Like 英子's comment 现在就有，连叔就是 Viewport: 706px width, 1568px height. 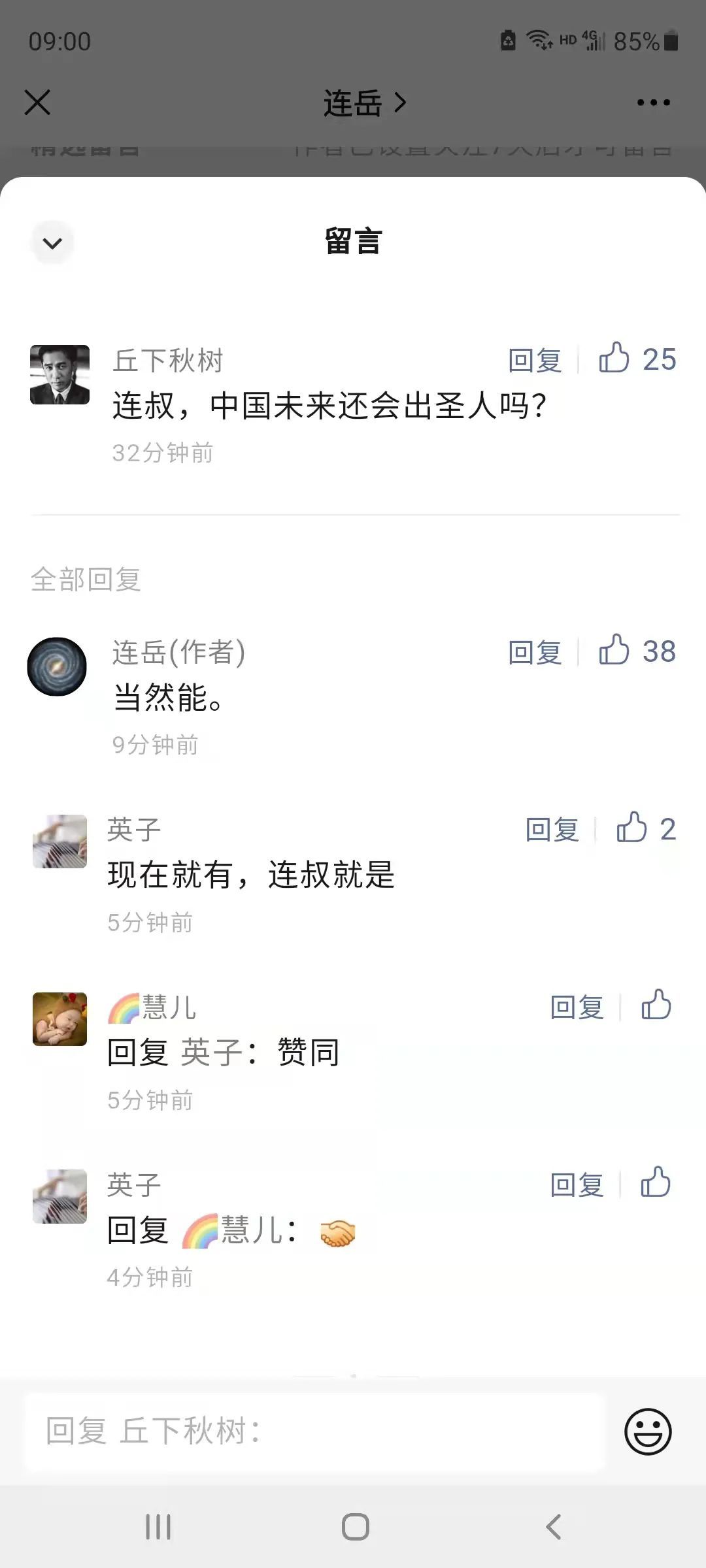click(x=631, y=828)
